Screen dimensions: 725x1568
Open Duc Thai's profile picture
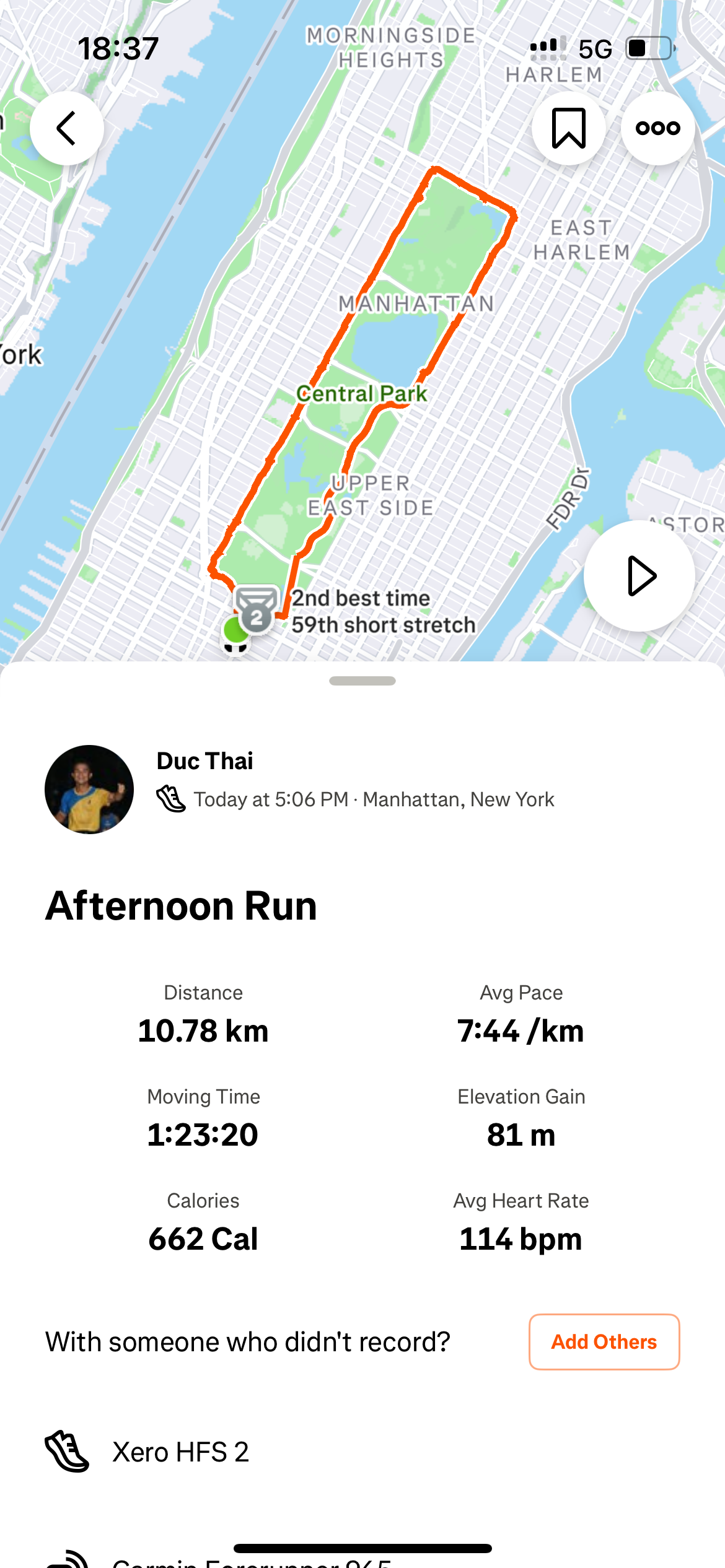[89, 789]
